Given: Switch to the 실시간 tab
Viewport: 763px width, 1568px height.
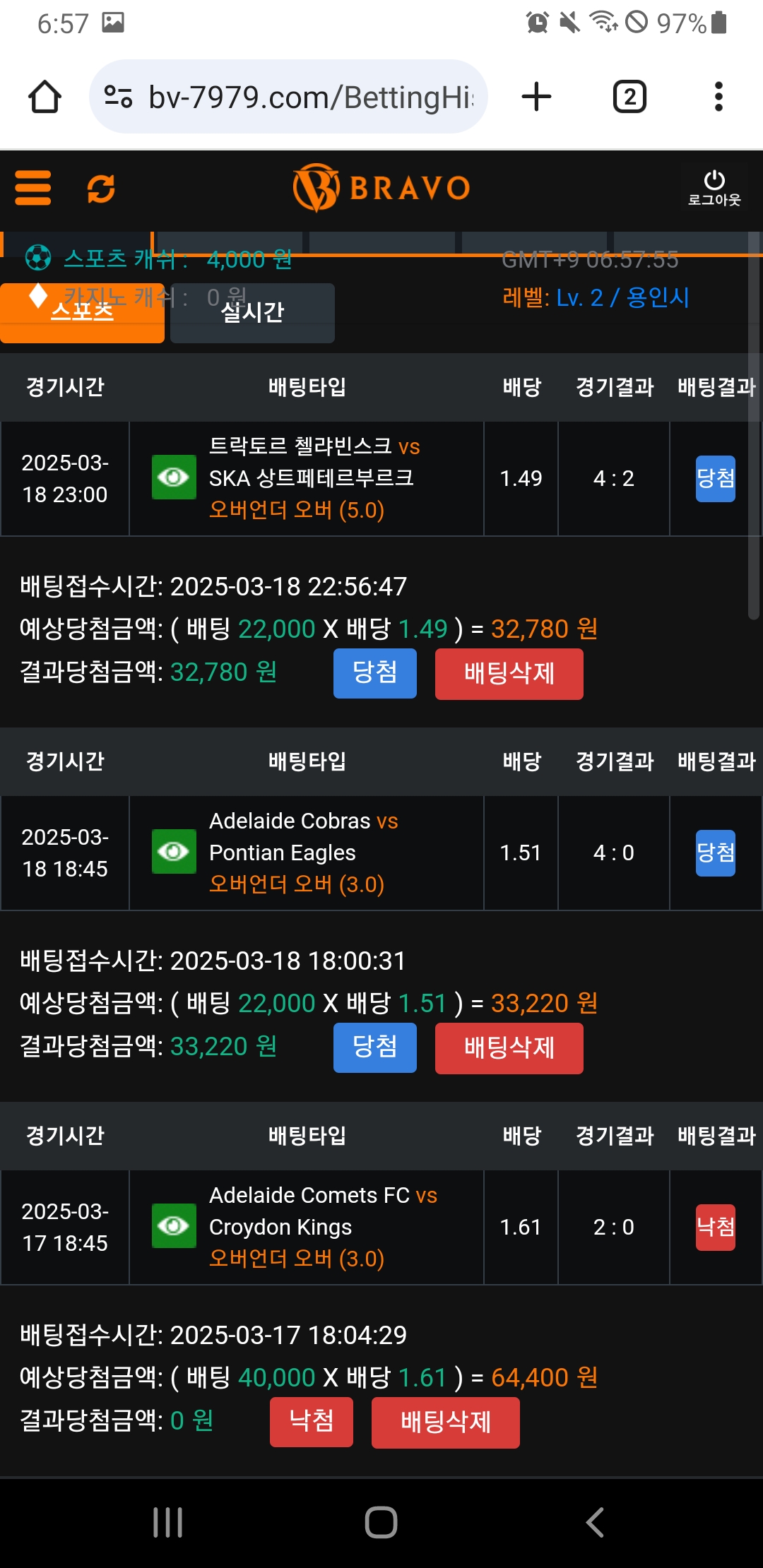Looking at the screenshot, I should 252,312.
